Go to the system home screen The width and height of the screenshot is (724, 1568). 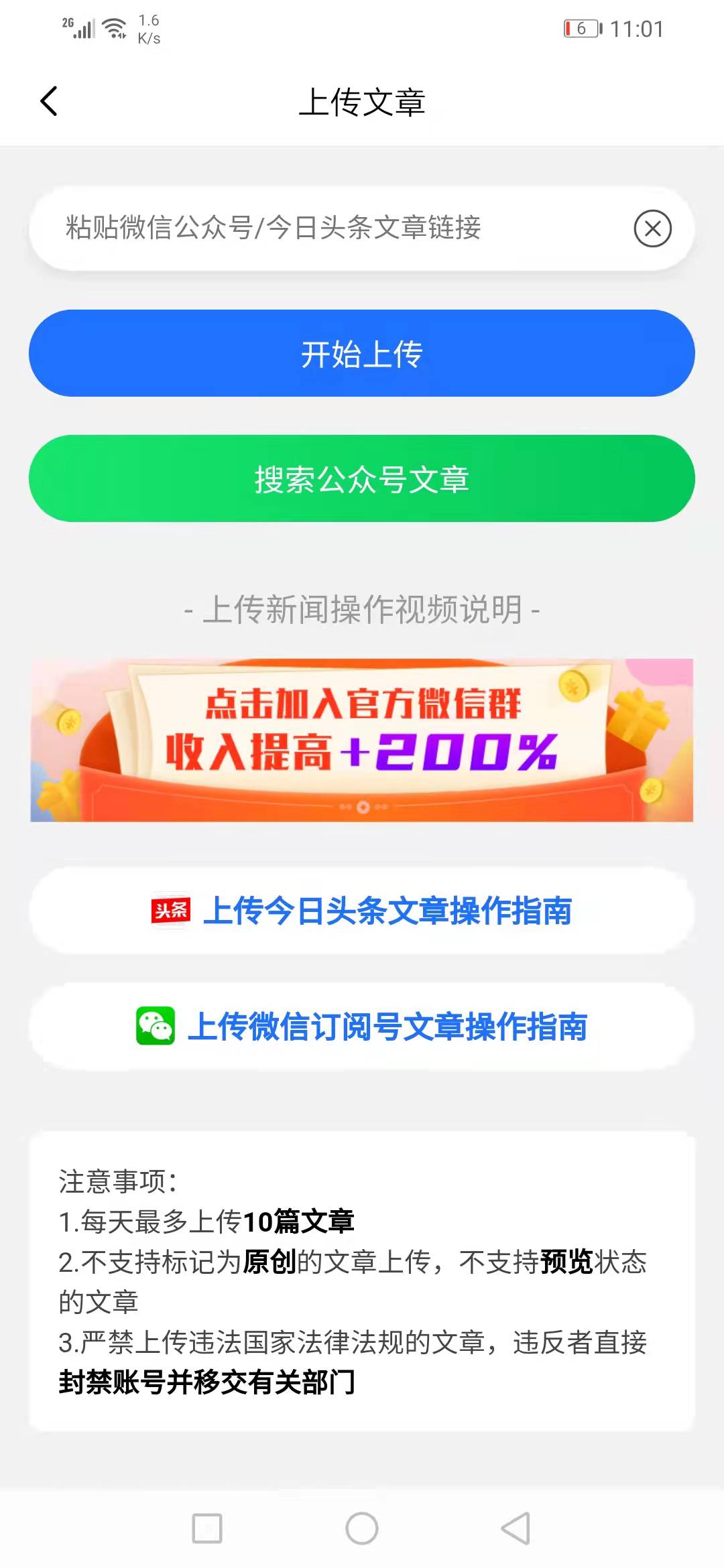pyautogui.click(x=362, y=1528)
